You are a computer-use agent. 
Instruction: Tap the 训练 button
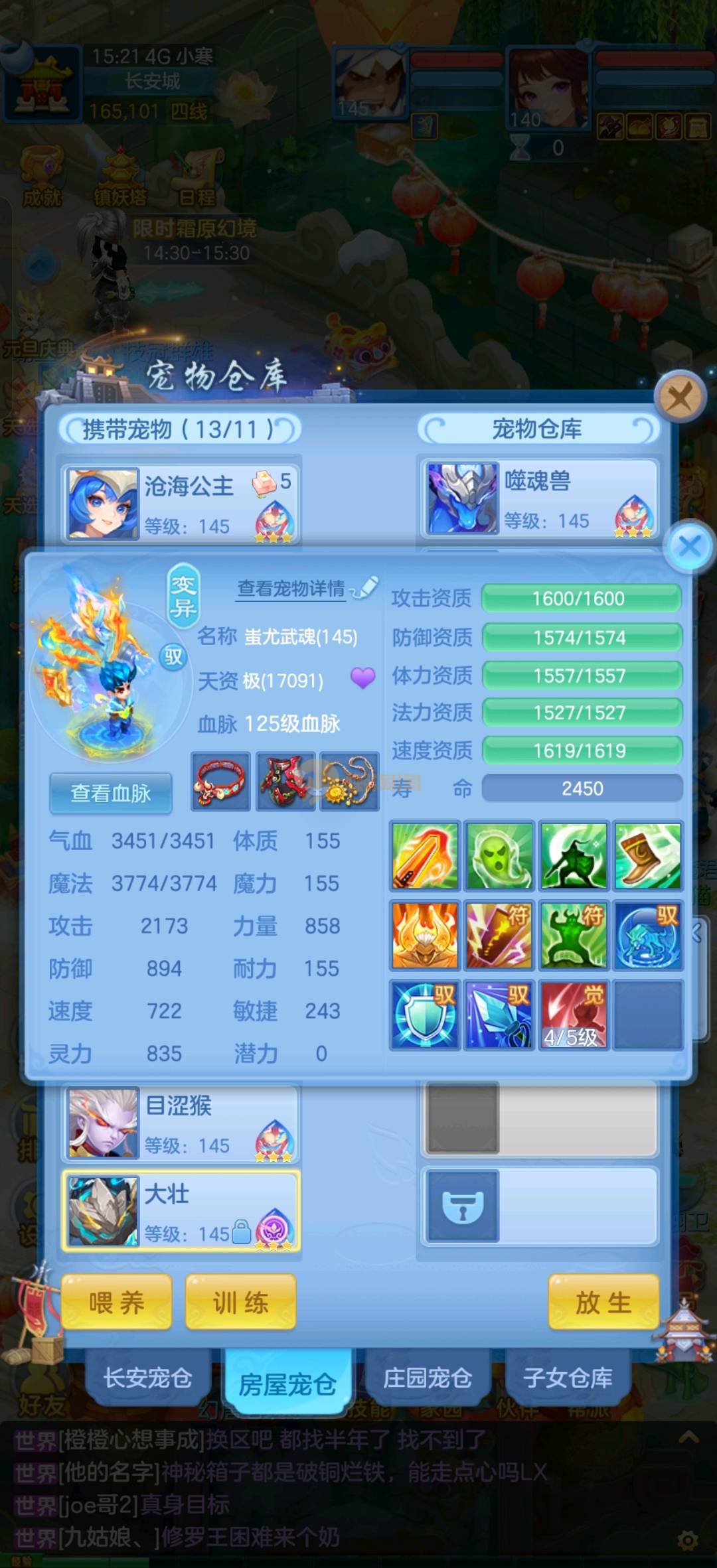pyautogui.click(x=240, y=1303)
